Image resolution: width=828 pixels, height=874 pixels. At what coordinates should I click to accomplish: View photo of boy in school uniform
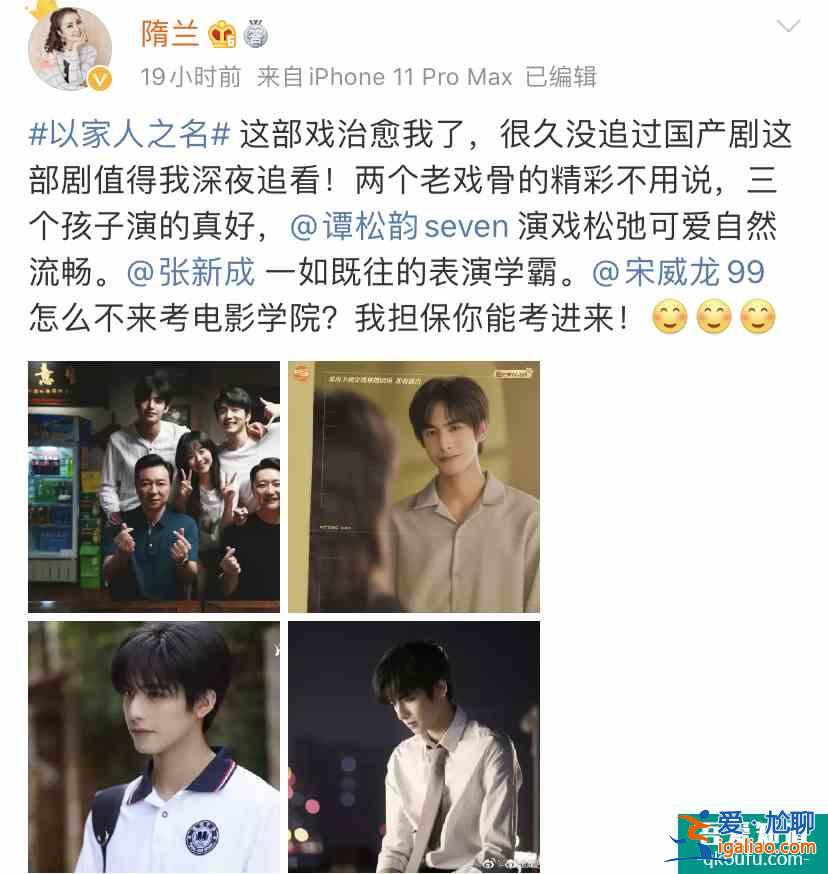[154, 746]
